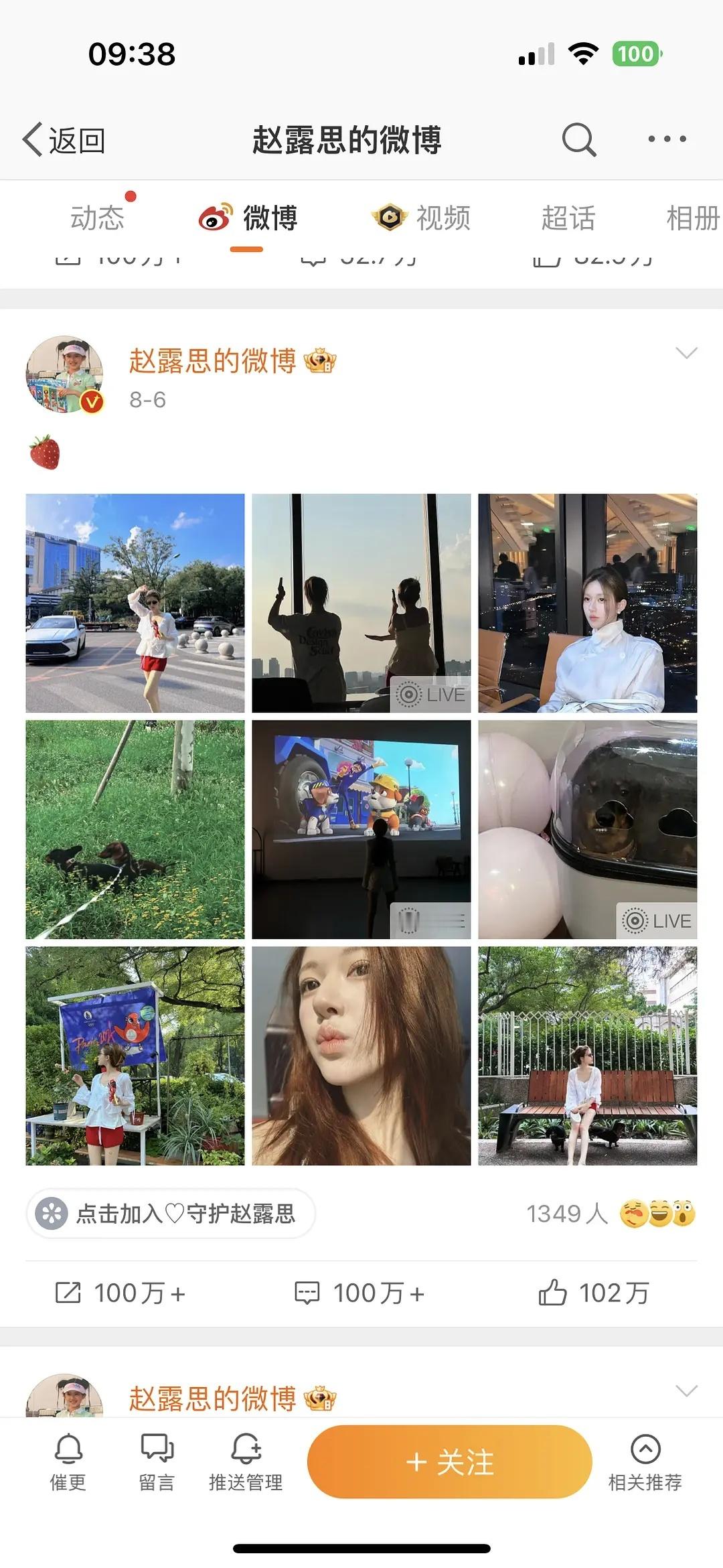Open the three-dot more options menu
Screen dimensions: 723x1568
coord(667,139)
